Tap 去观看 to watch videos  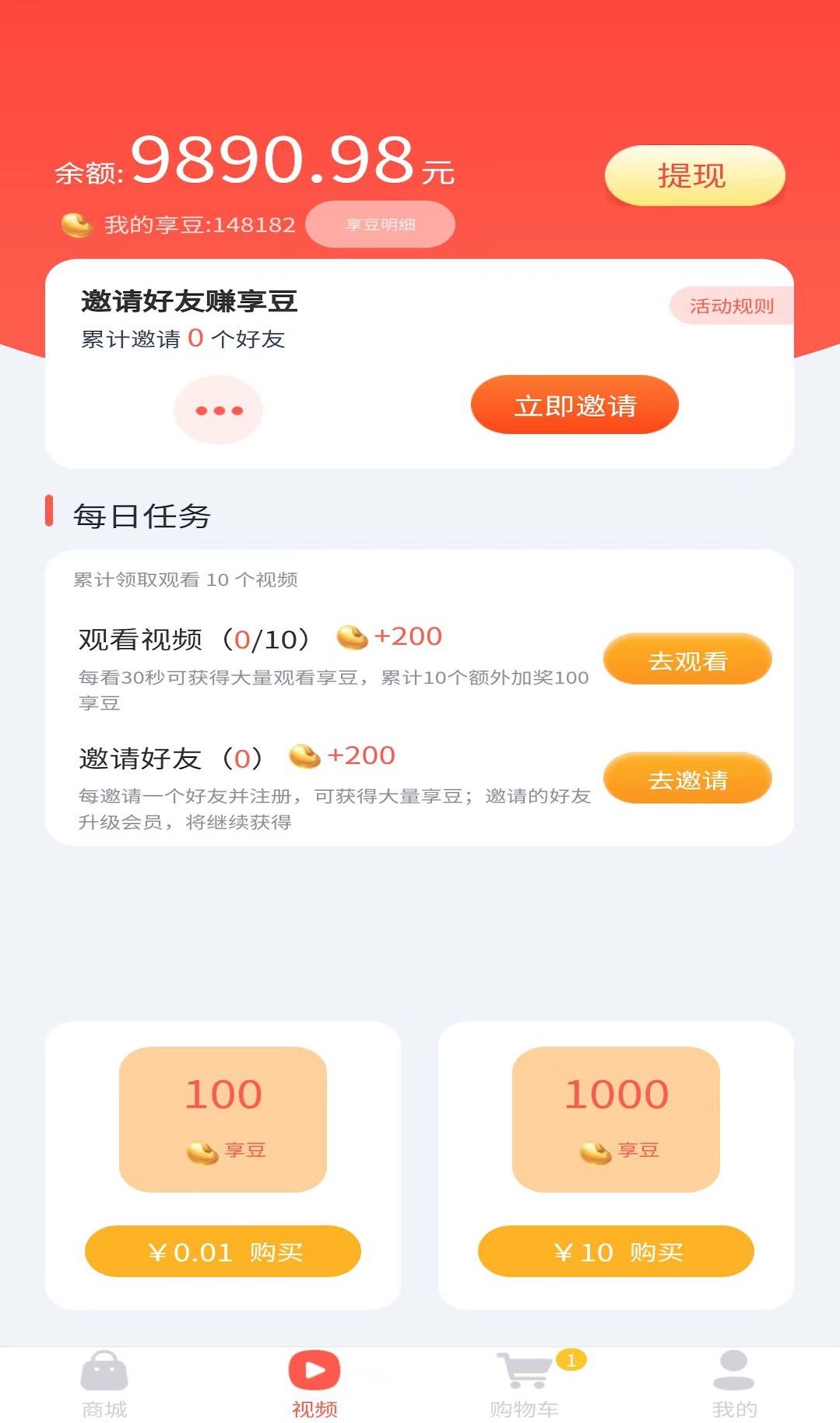tap(688, 659)
